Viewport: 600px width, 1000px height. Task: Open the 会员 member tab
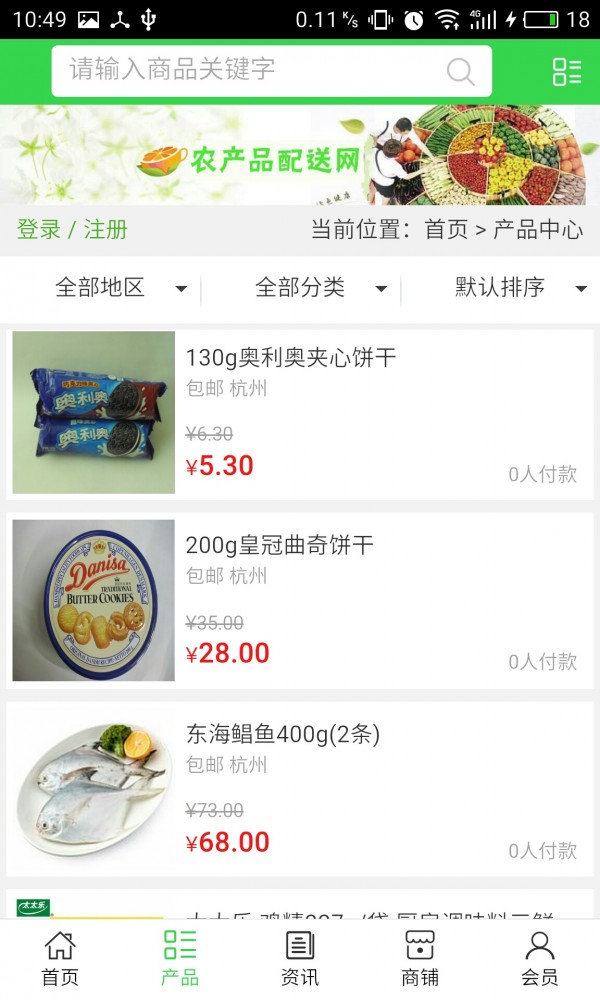click(540, 958)
